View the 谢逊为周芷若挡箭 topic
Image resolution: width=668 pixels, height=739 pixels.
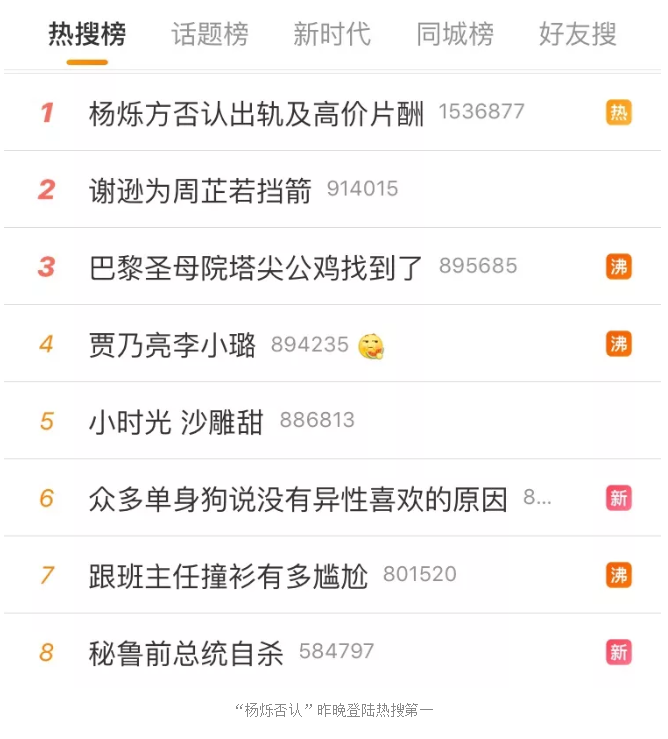coord(200,190)
